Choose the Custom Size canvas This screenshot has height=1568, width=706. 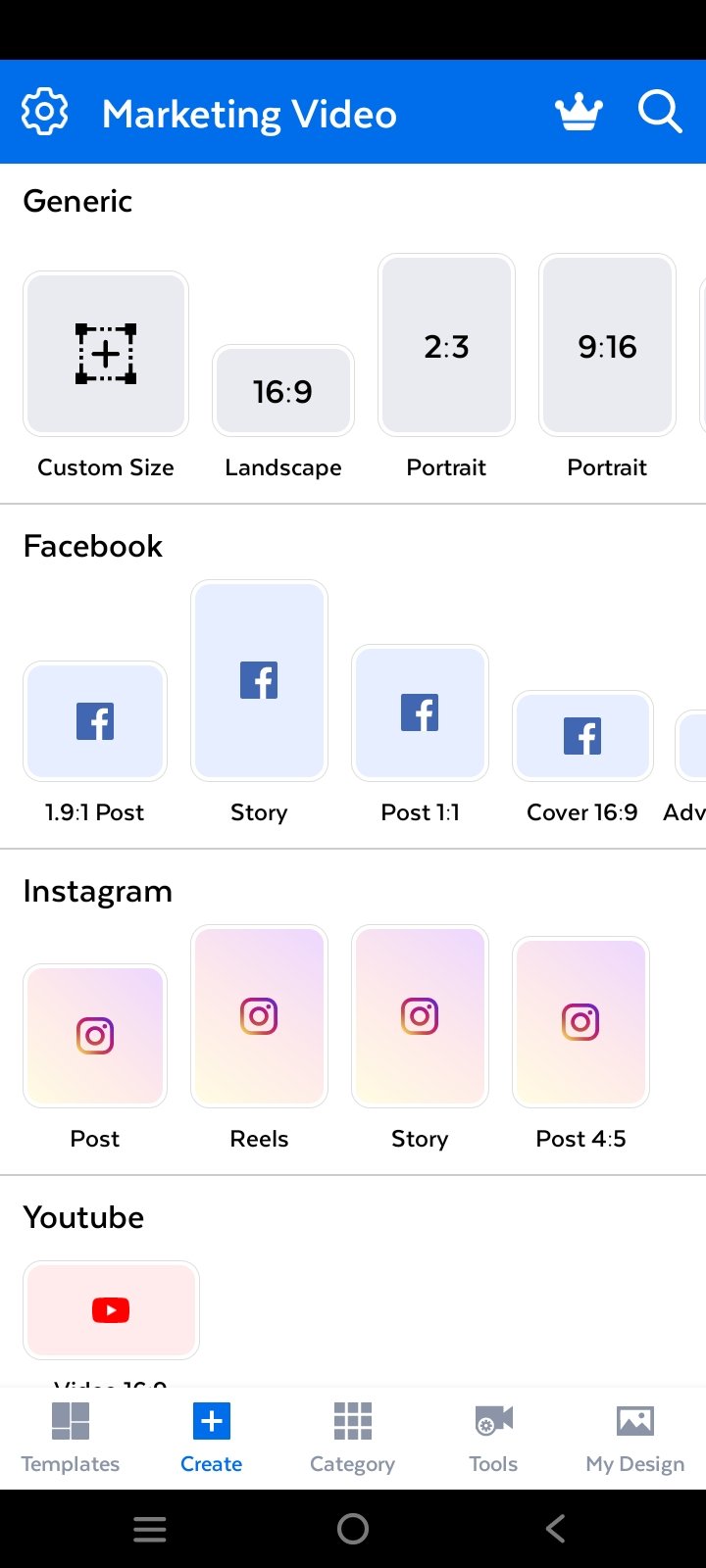coord(106,354)
